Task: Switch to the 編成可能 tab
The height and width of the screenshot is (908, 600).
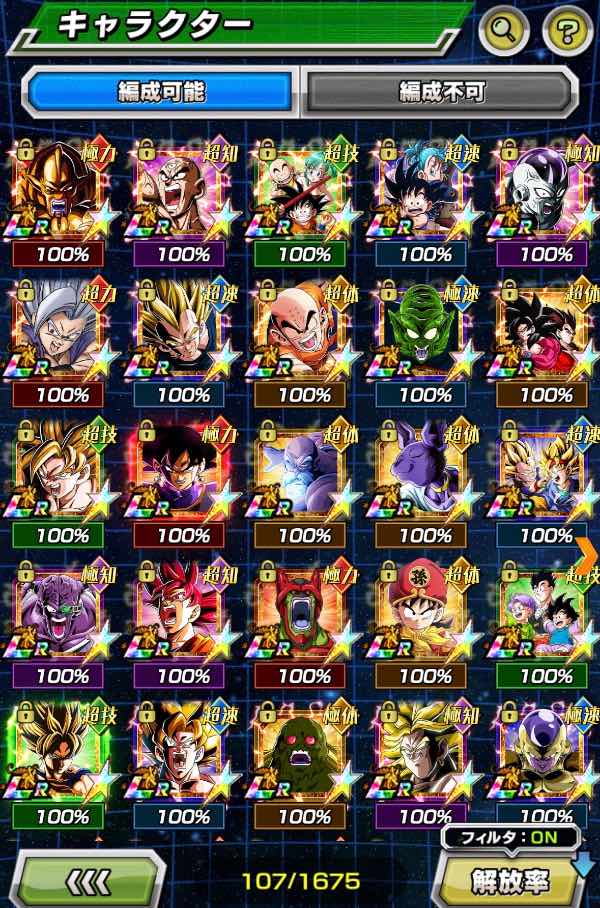Action: pos(161,92)
